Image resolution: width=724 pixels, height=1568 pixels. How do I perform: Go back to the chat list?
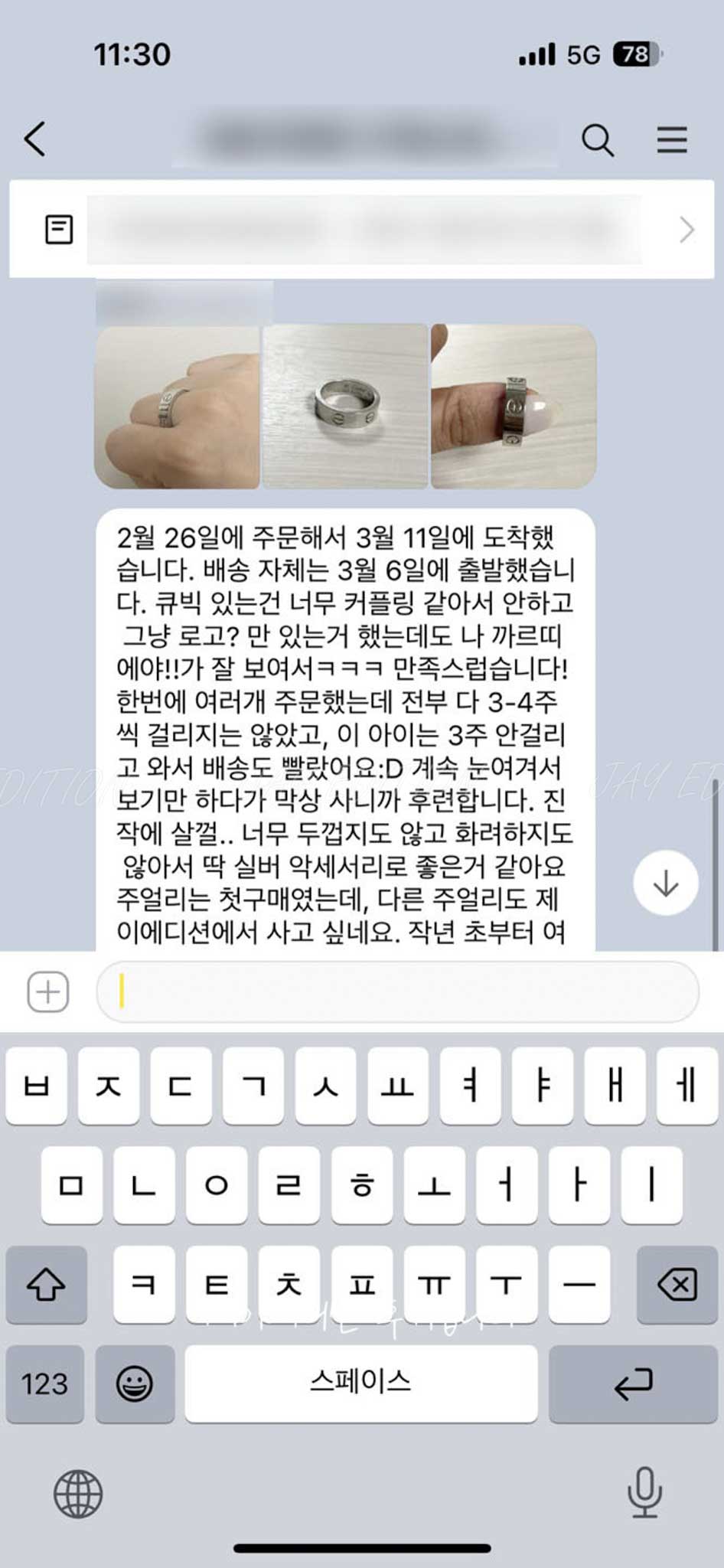click(35, 139)
